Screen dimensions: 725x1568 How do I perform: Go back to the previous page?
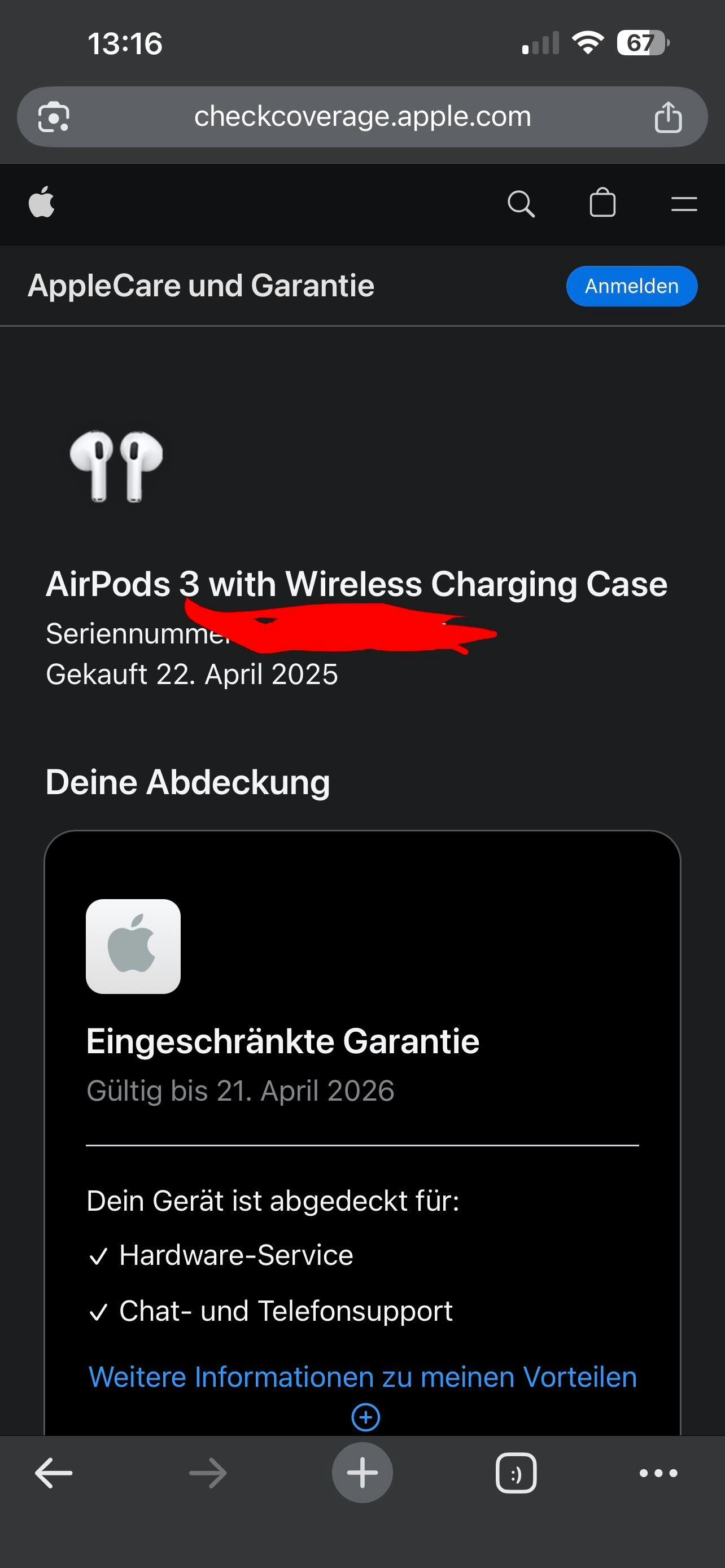click(54, 1473)
